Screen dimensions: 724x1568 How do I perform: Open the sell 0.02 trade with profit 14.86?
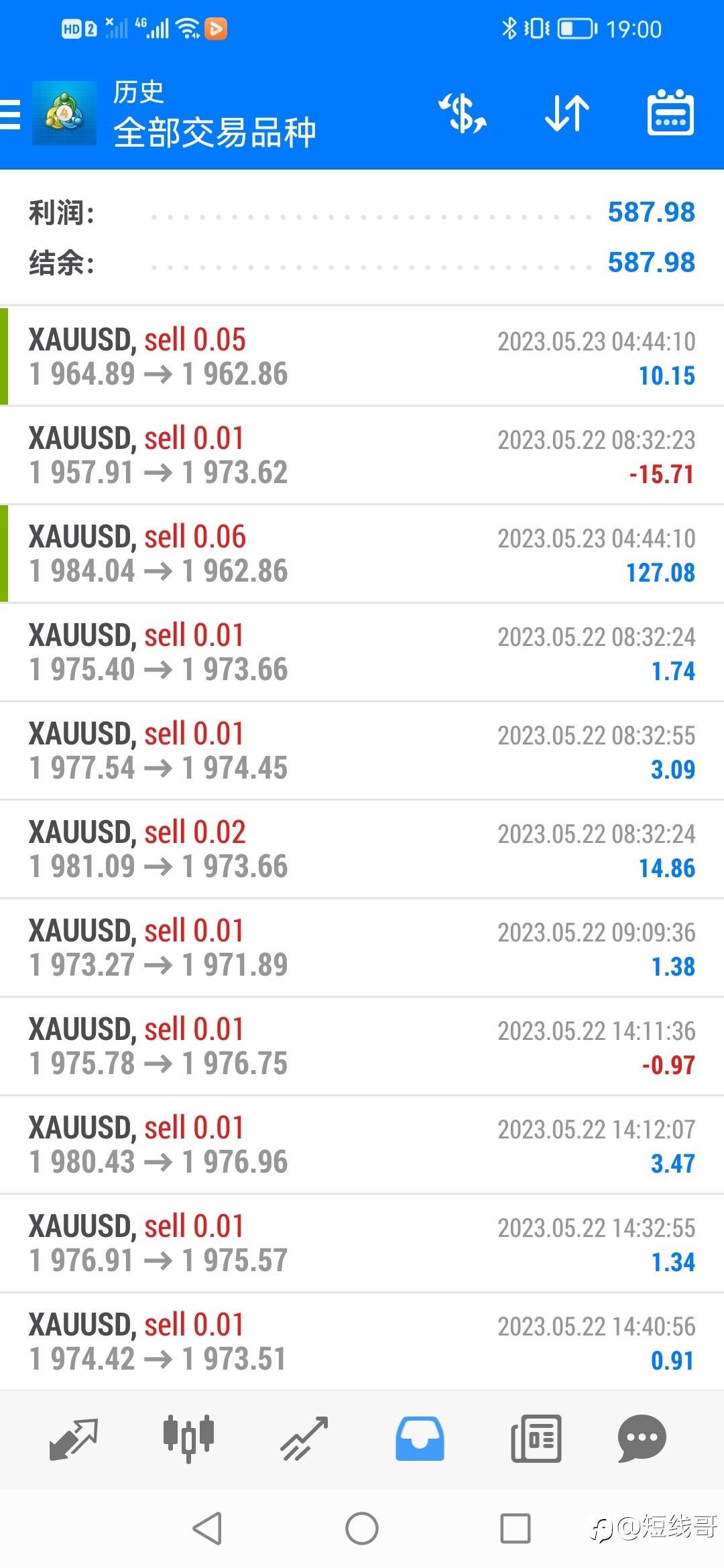pyautogui.click(x=362, y=850)
